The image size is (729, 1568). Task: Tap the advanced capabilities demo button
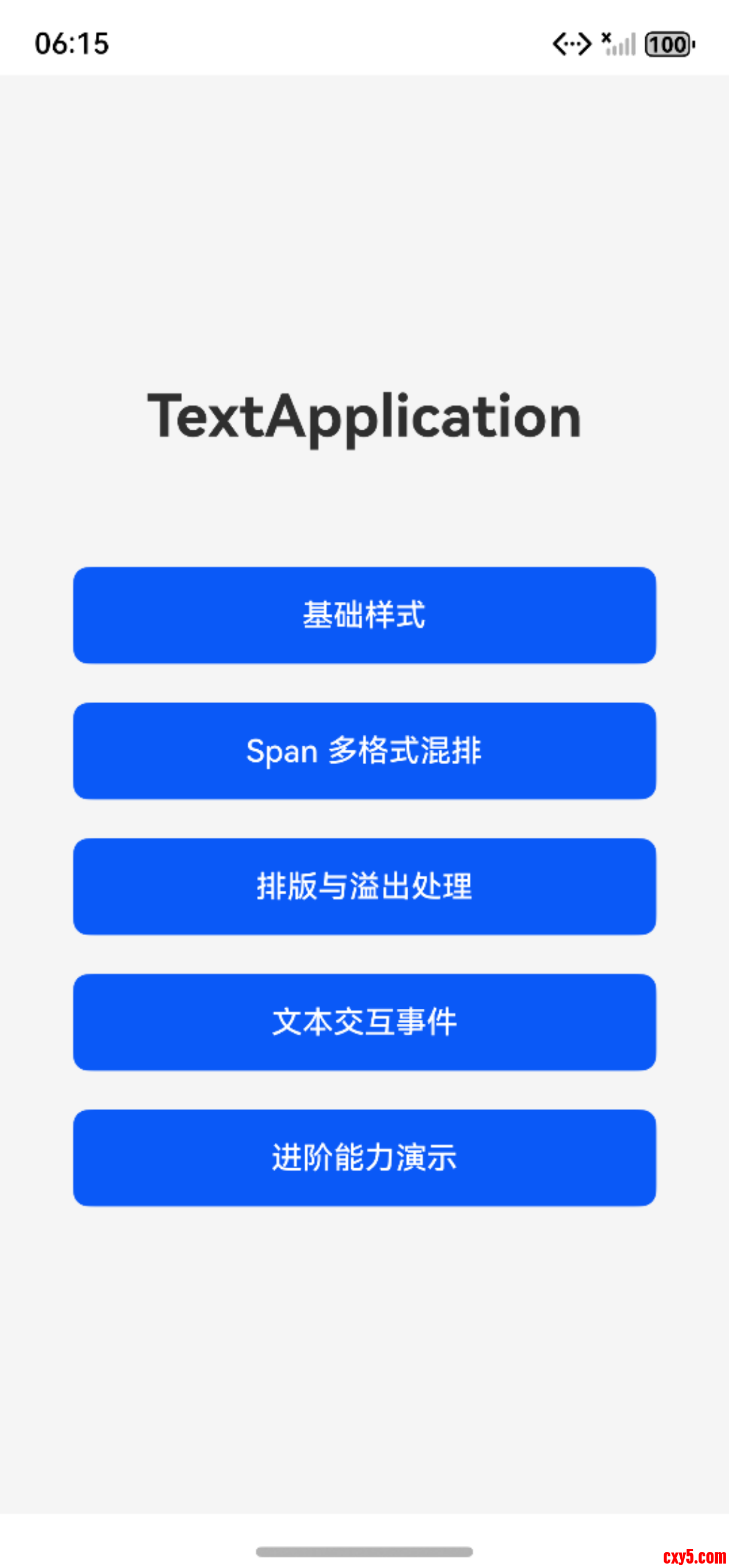[x=364, y=1158]
